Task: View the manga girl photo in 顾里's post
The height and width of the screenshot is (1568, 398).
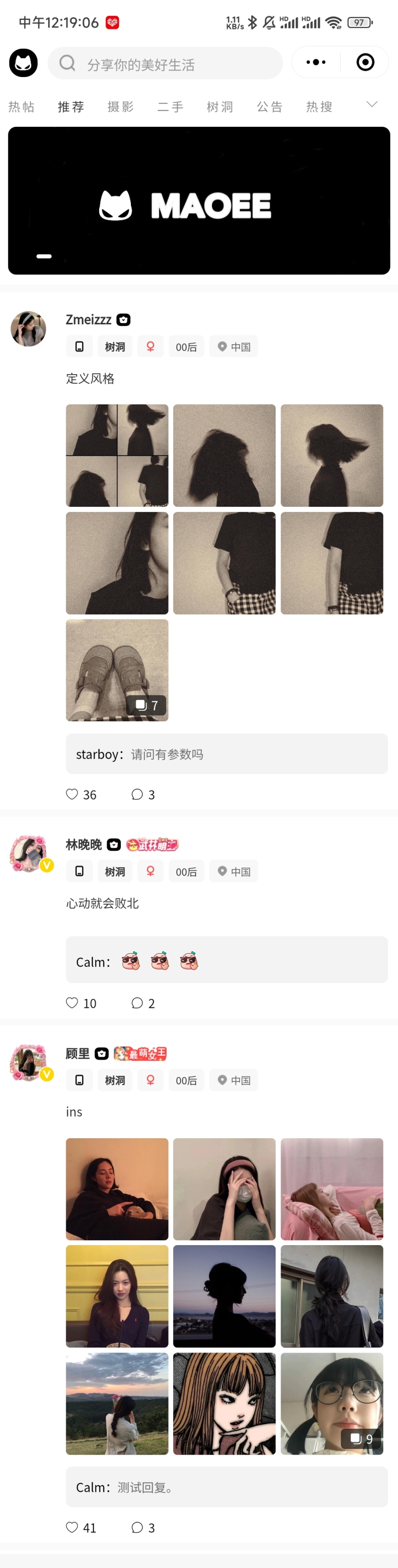Action: click(x=224, y=1404)
